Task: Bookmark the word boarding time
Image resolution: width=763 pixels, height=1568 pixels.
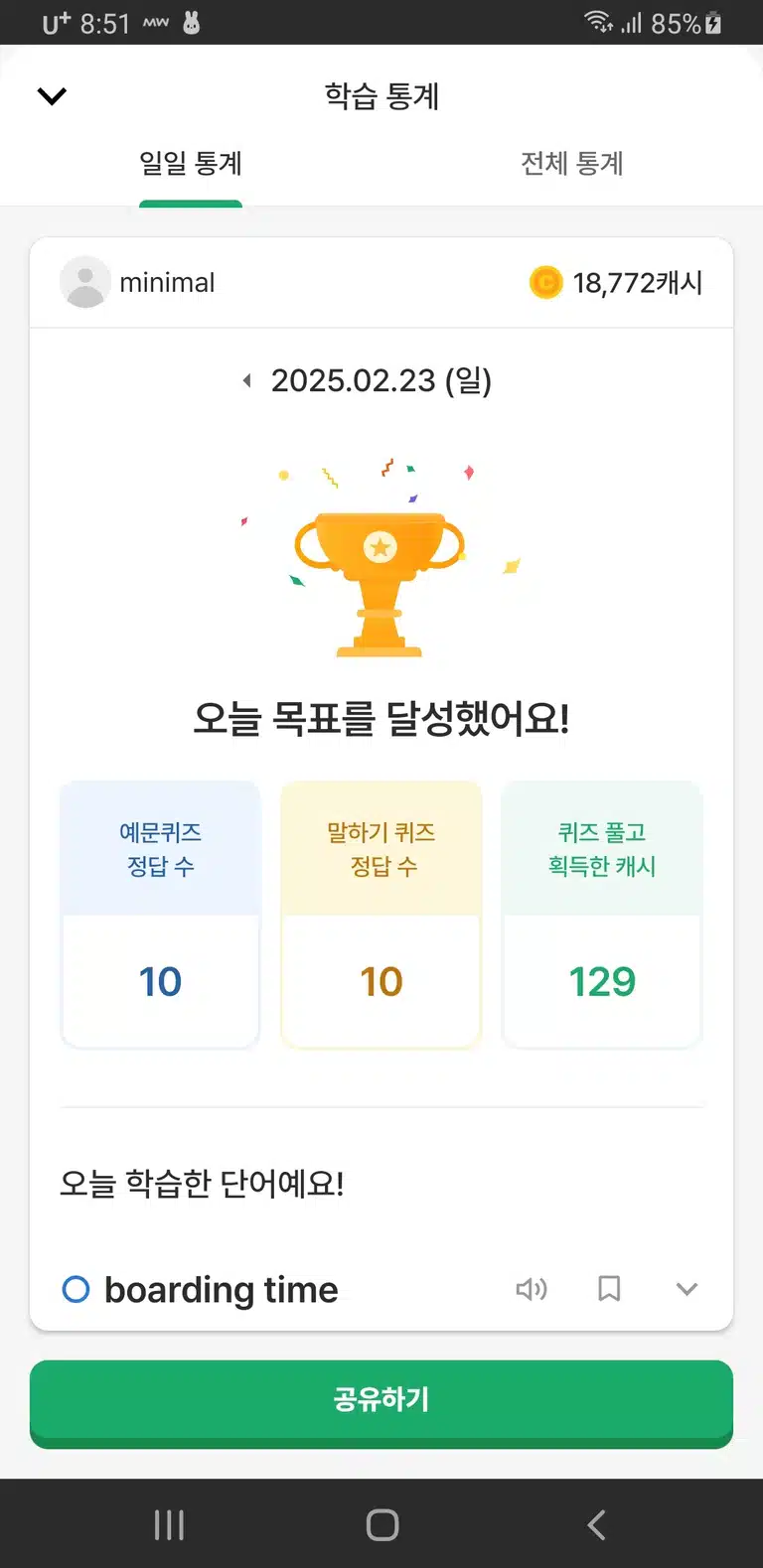Action: click(x=609, y=1289)
